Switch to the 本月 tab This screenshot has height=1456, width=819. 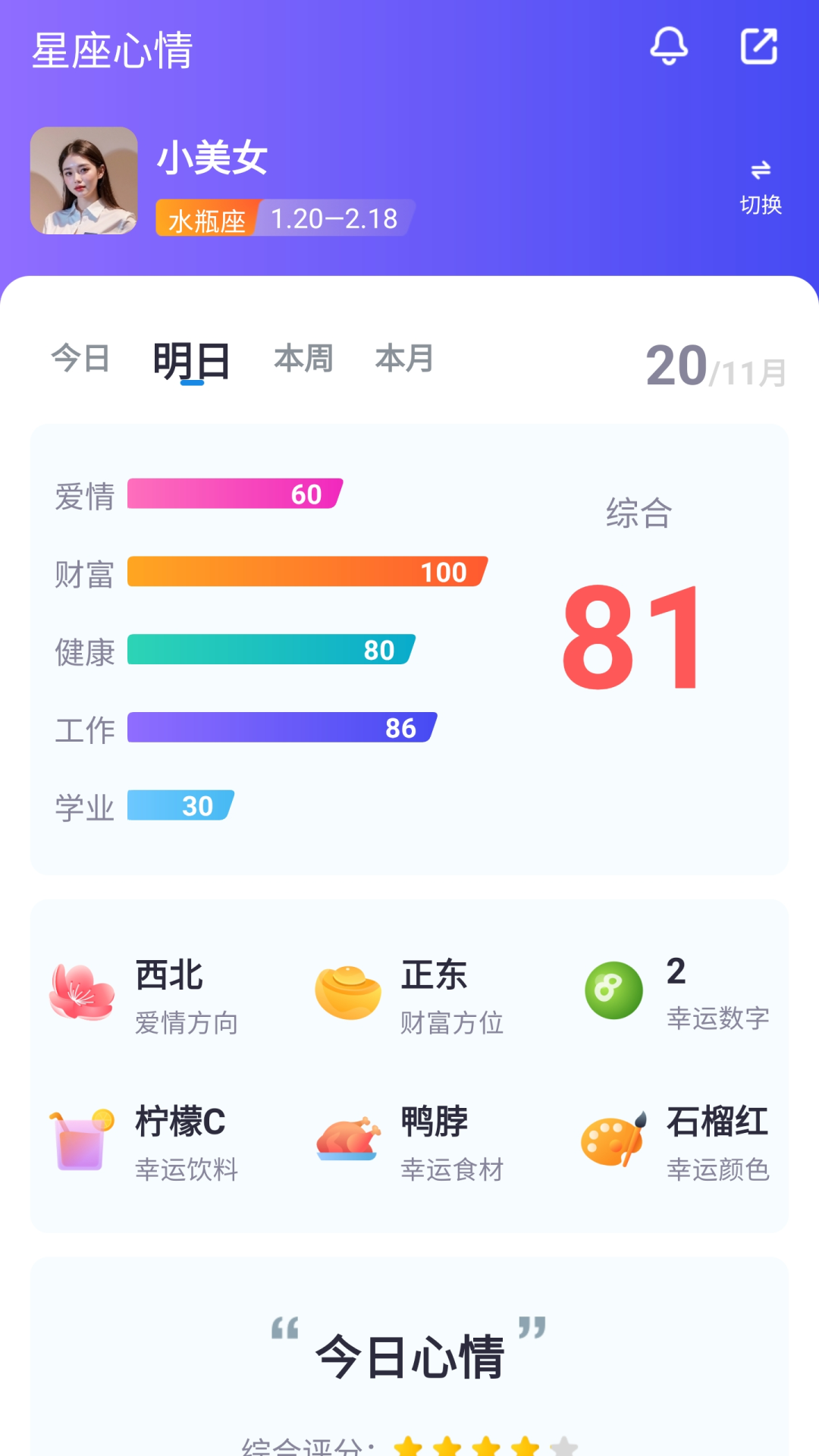point(404,358)
